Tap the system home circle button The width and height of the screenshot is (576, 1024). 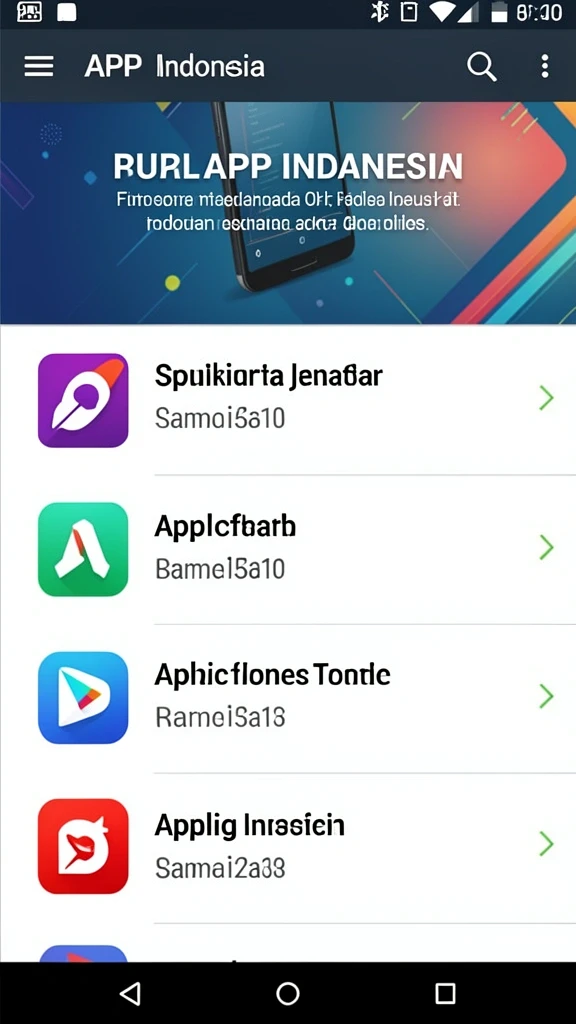click(288, 993)
